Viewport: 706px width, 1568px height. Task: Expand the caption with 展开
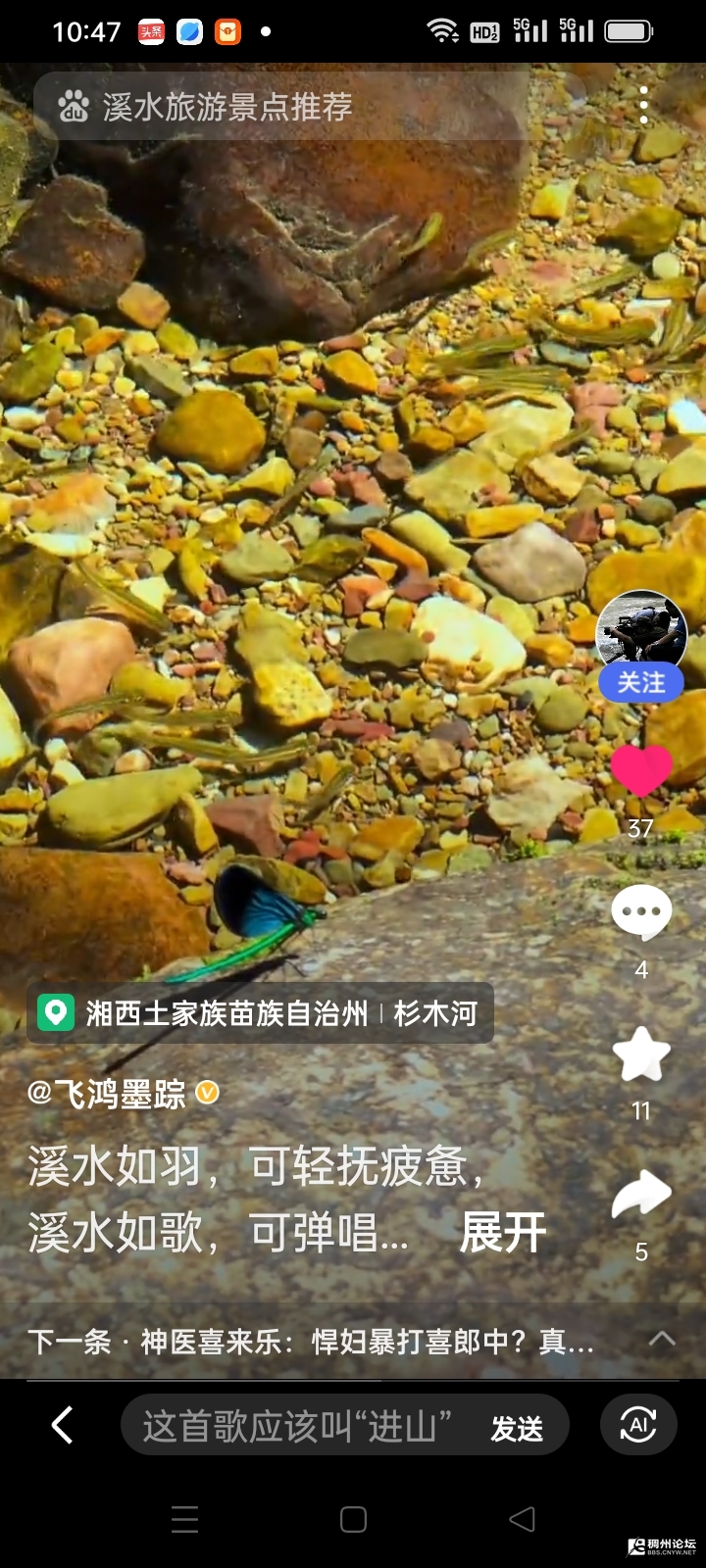502,1232
